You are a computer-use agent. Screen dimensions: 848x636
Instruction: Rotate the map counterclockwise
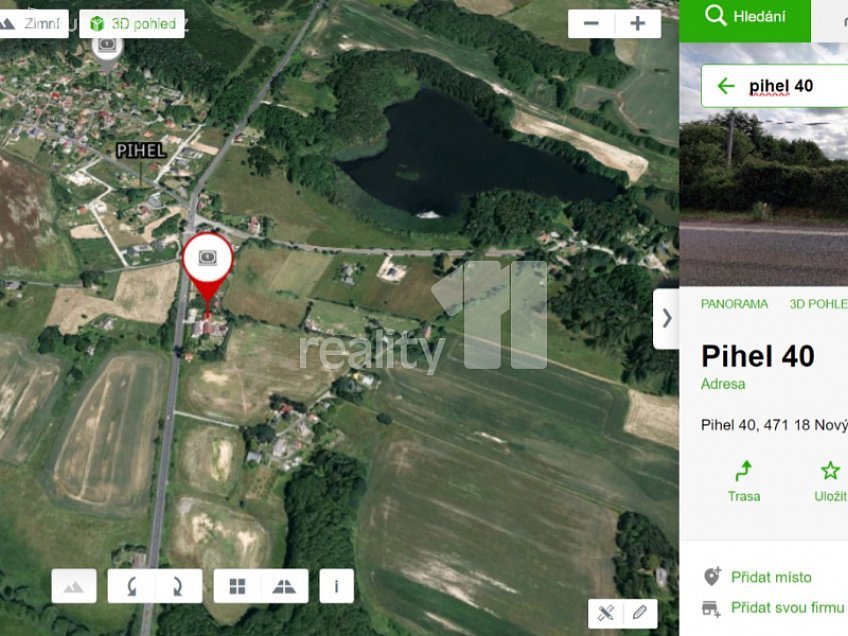click(x=132, y=587)
